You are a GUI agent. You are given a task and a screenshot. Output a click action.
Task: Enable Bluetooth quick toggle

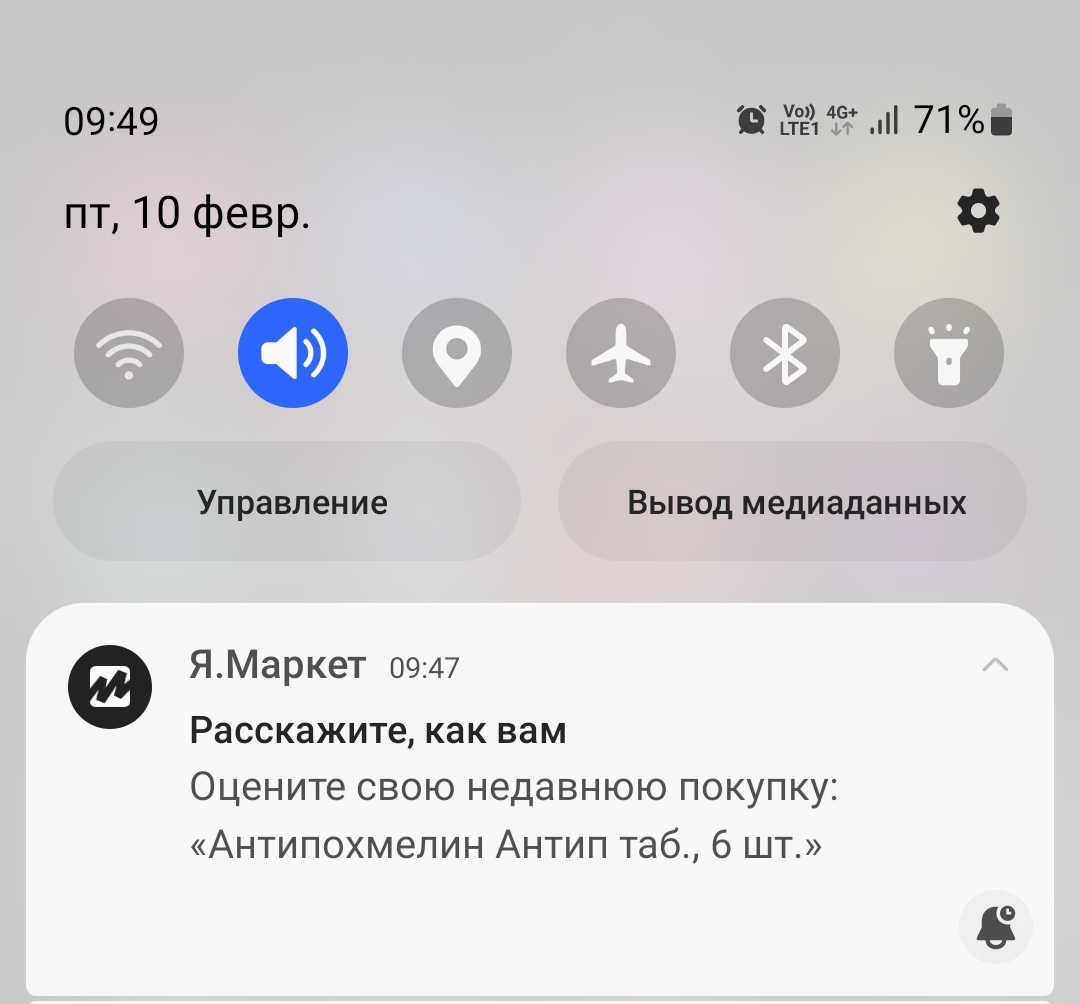coord(785,353)
